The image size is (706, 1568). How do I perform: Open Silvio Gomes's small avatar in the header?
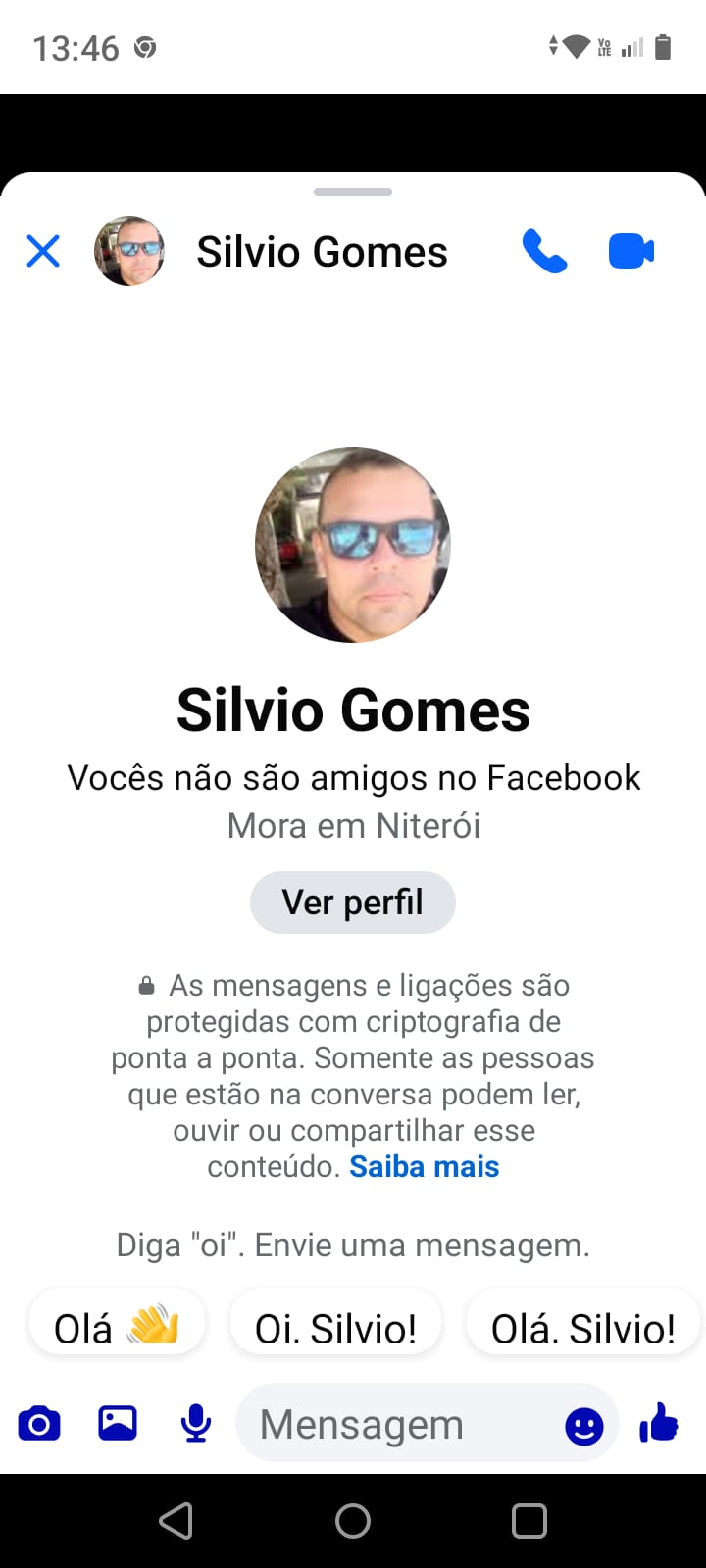[x=129, y=251]
